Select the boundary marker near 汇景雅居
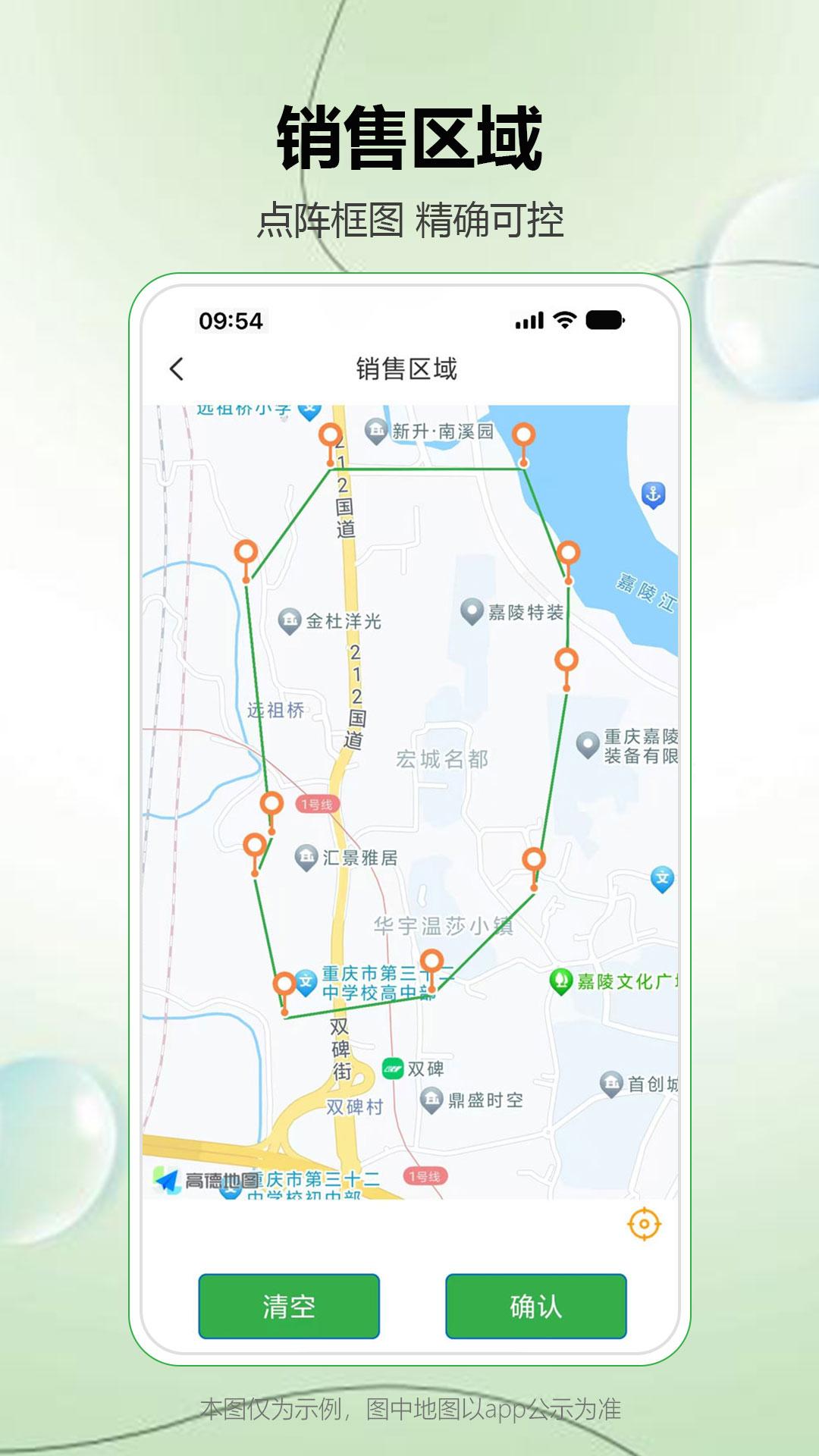Image resolution: width=819 pixels, height=1456 pixels. click(x=254, y=846)
